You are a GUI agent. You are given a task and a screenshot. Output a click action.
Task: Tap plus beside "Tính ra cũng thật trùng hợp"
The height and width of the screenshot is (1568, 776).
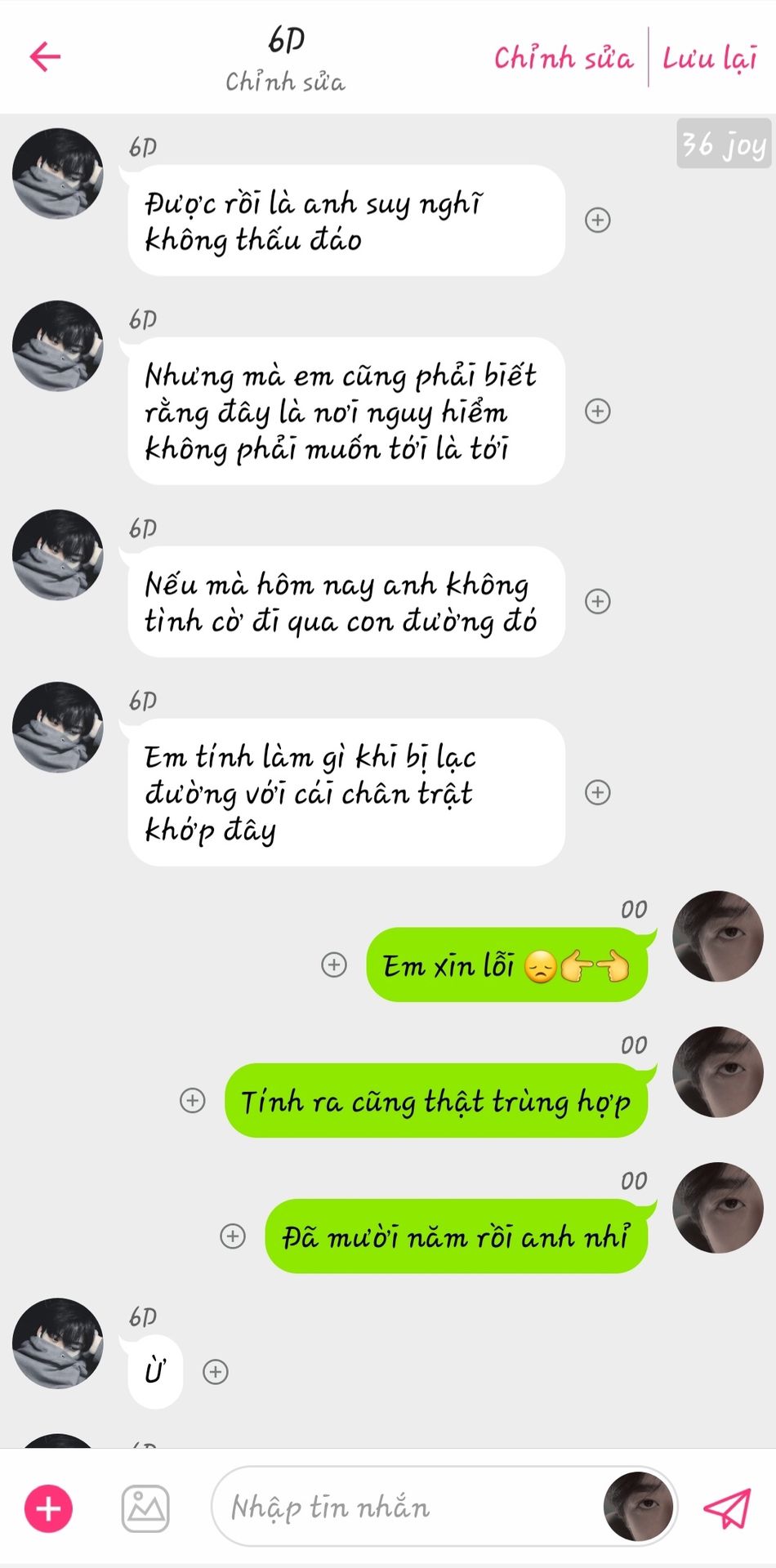coord(193,1100)
